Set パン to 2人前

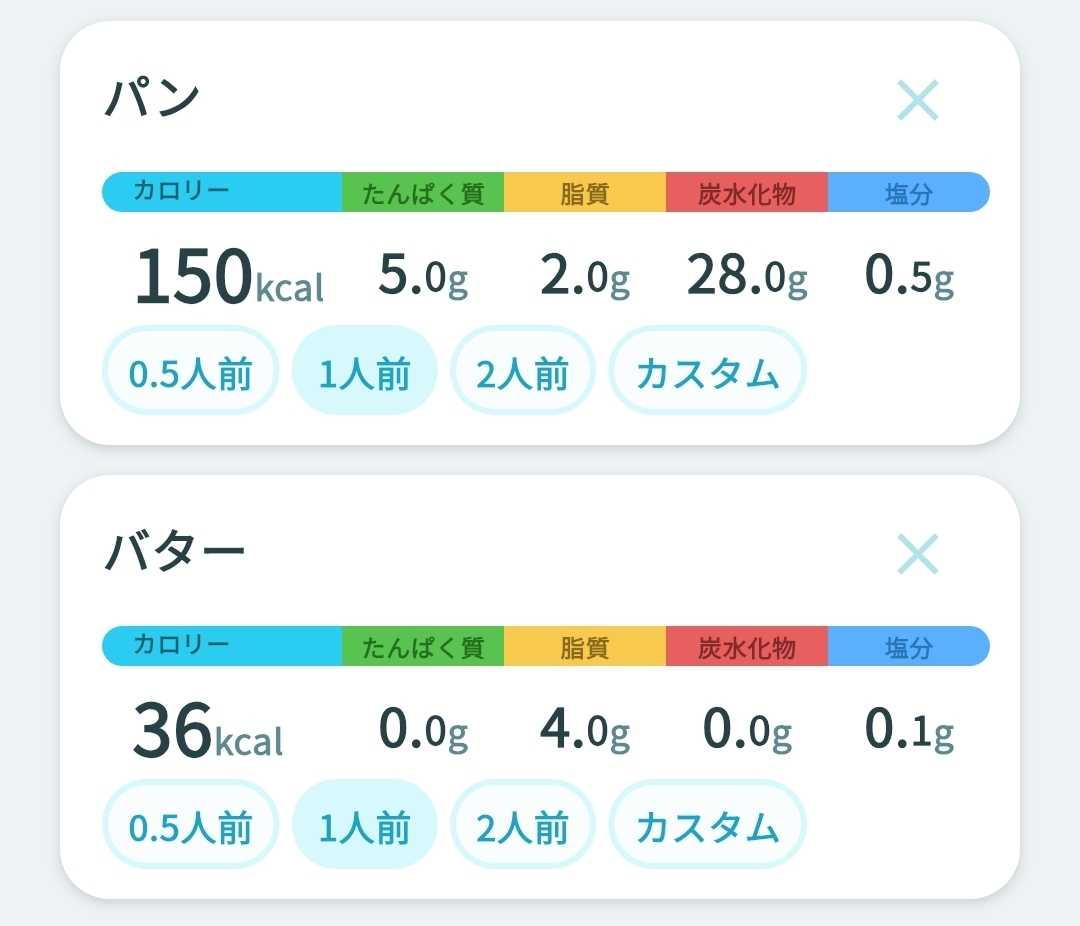(522, 371)
